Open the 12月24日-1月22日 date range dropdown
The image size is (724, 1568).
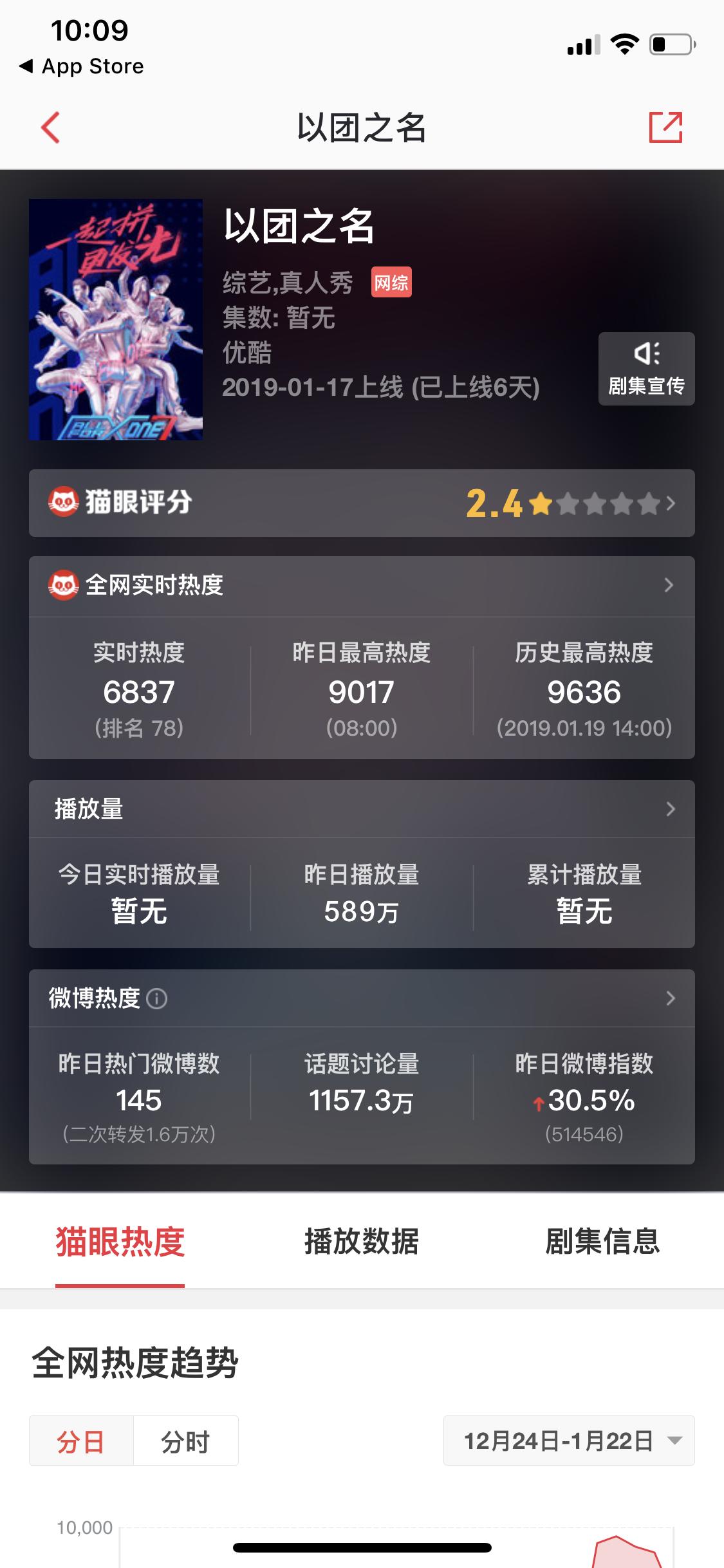click(569, 1441)
